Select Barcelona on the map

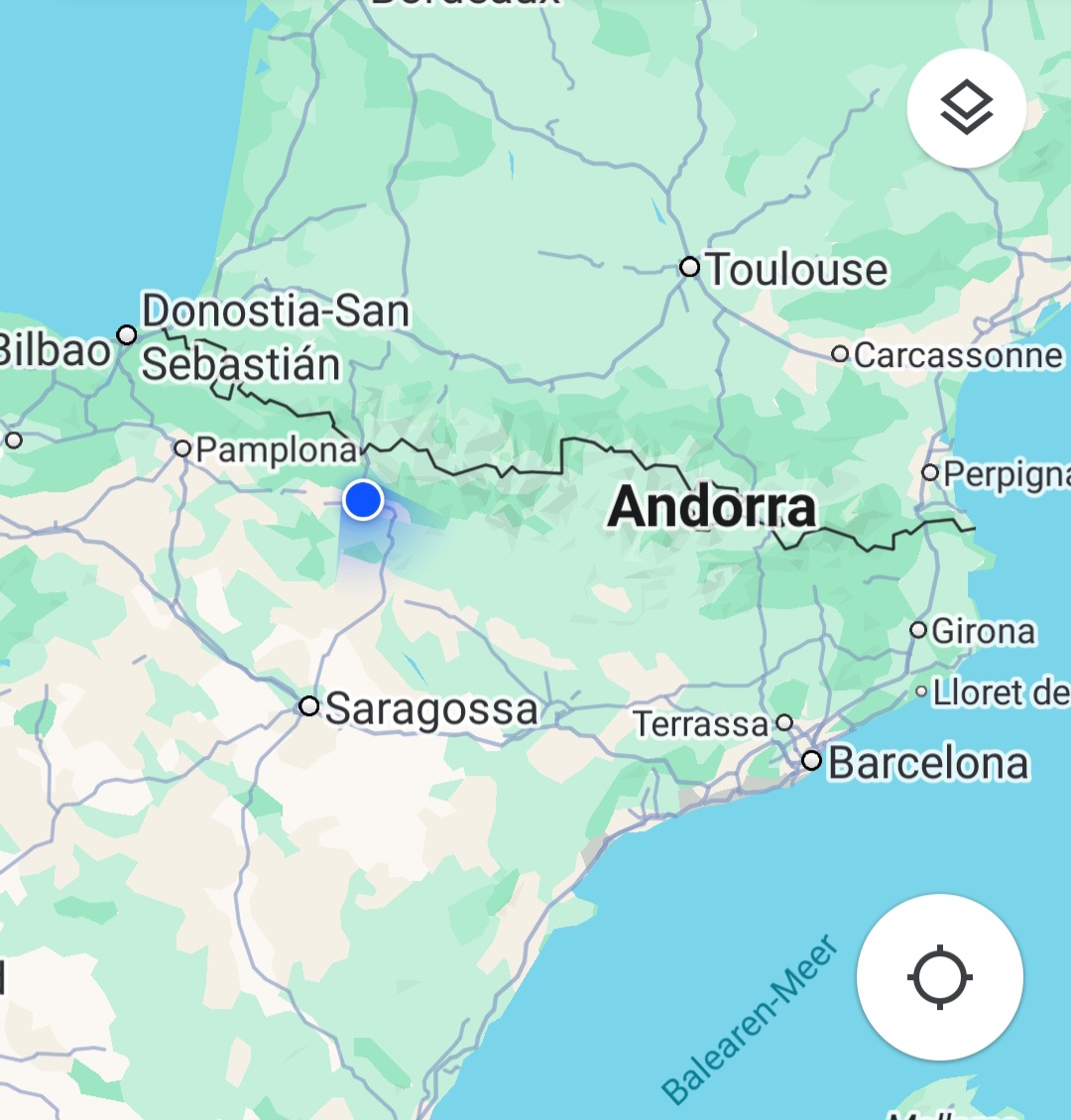coord(926,763)
